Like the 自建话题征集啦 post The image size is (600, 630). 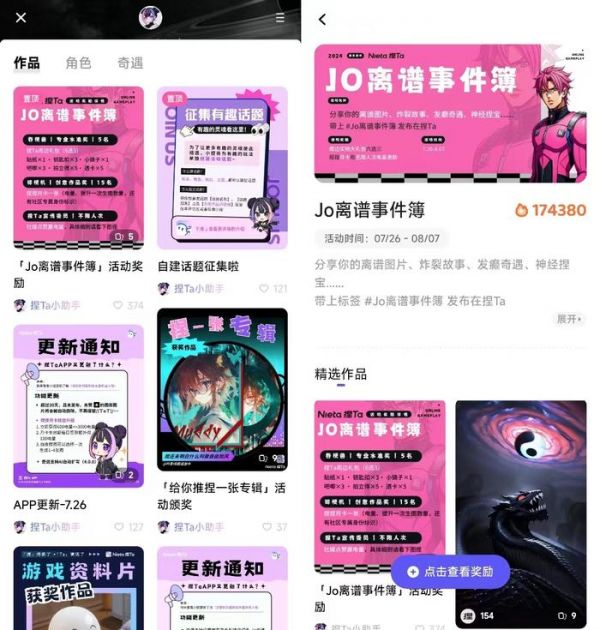click(265, 289)
